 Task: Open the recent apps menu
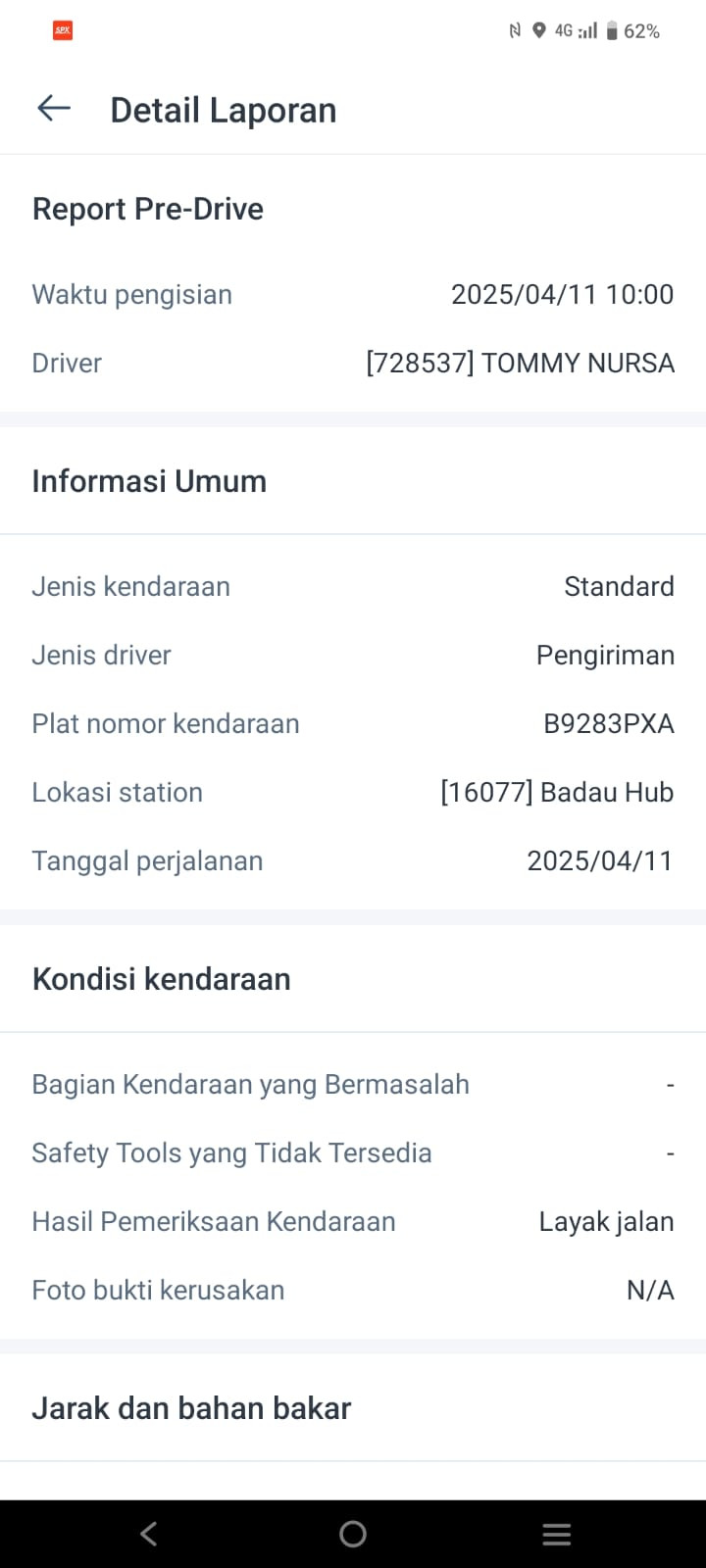[x=556, y=1534]
